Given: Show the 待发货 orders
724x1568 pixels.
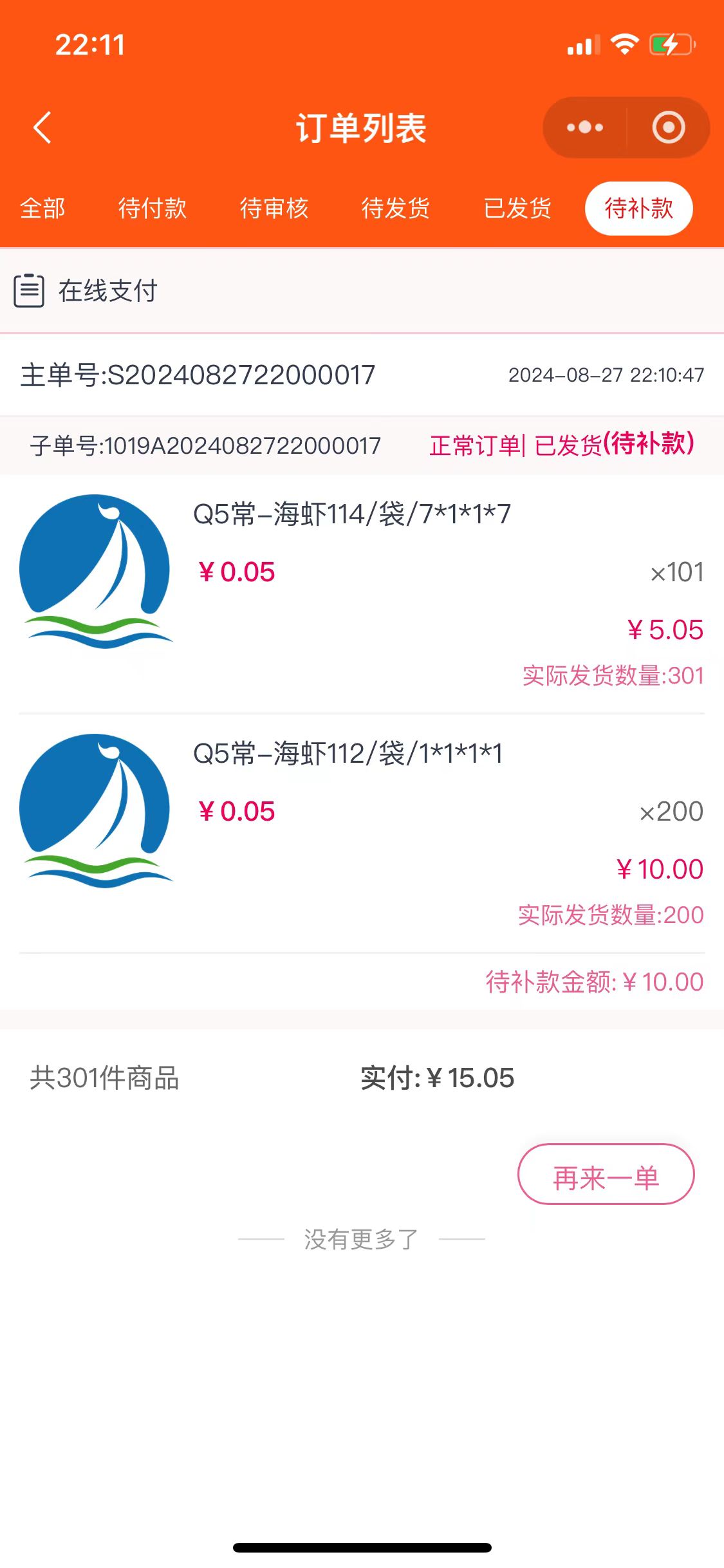Looking at the screenshot, I should click(x=396, y=209).
